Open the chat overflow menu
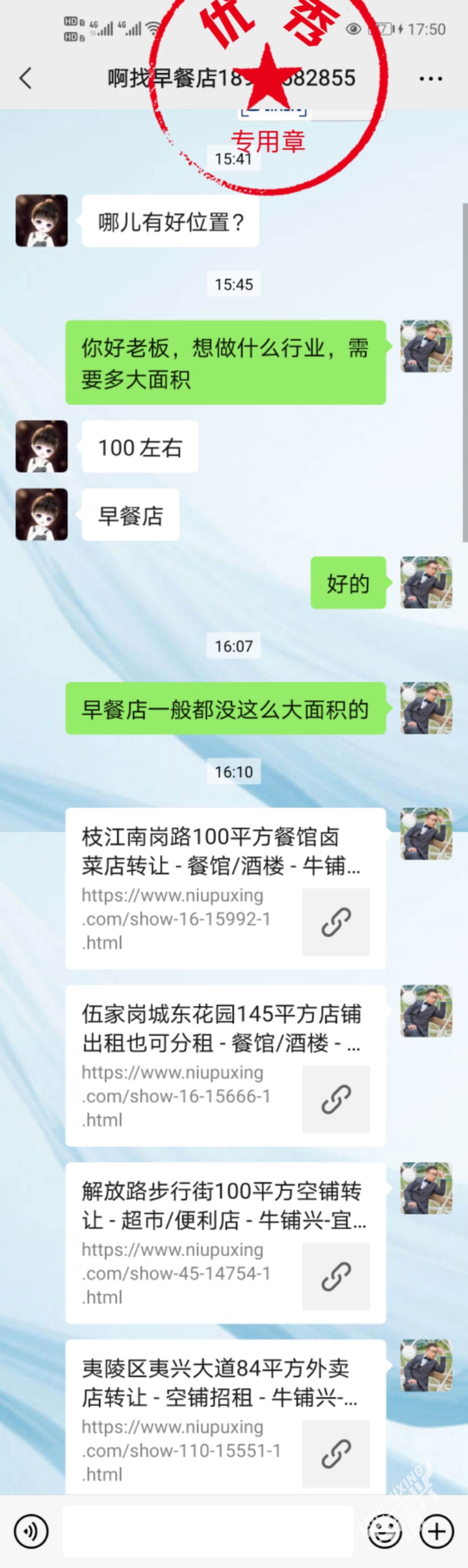 pyautogui.click(x=430, y=78)
